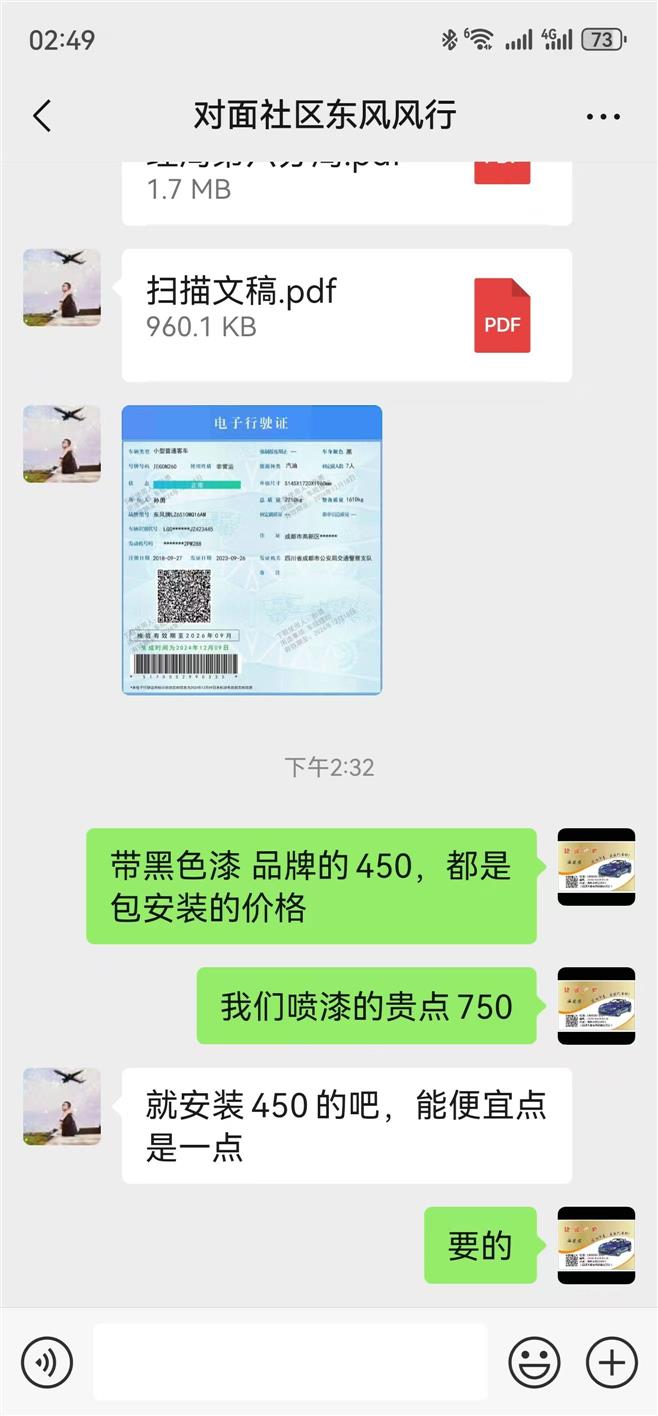View the 电子行驶证 image
The image size is (658, 1416).
click(252, 549)
